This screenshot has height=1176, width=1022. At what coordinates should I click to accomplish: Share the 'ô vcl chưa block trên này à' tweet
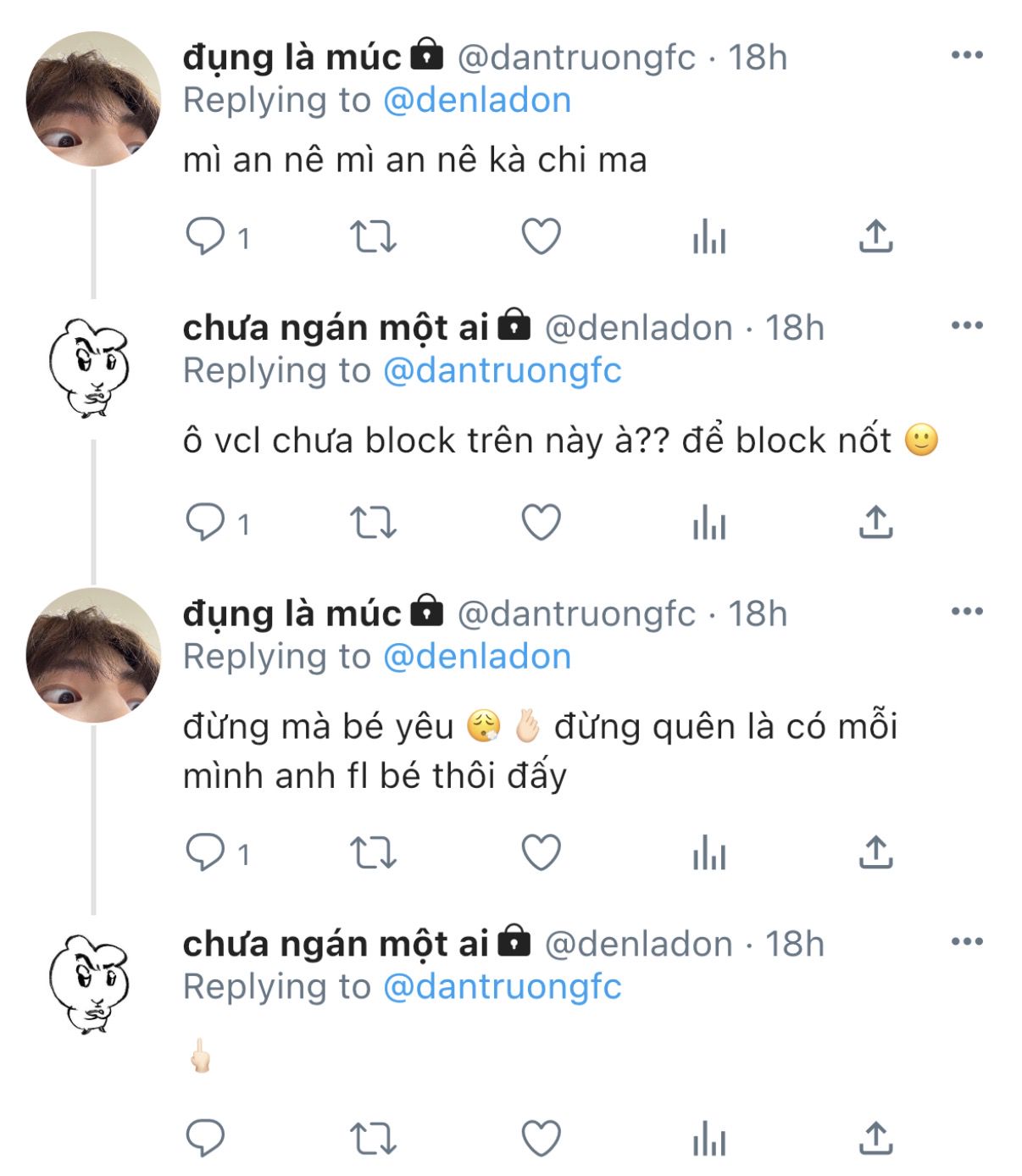pyautogui.click(x=875, y=523)
